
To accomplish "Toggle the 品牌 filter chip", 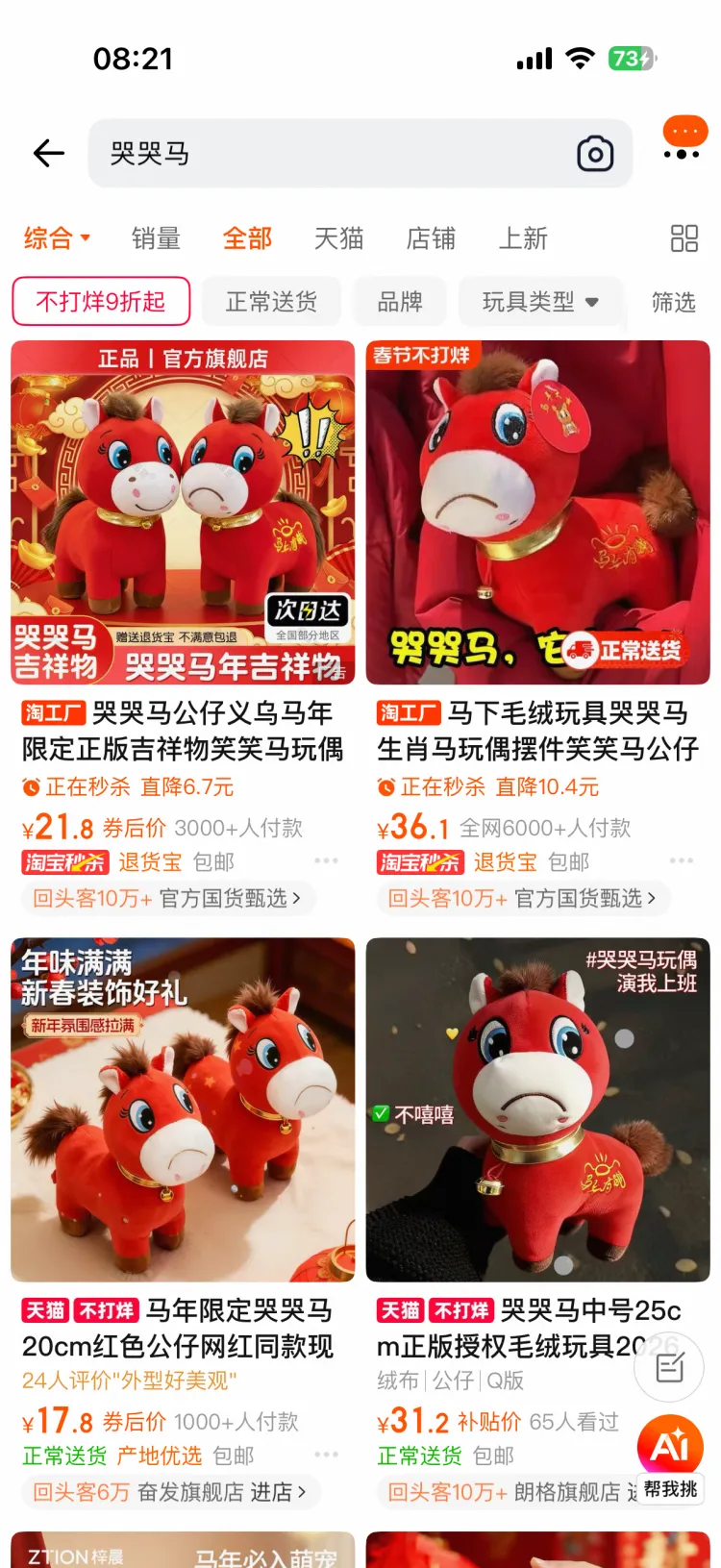I will pos(400,301).
